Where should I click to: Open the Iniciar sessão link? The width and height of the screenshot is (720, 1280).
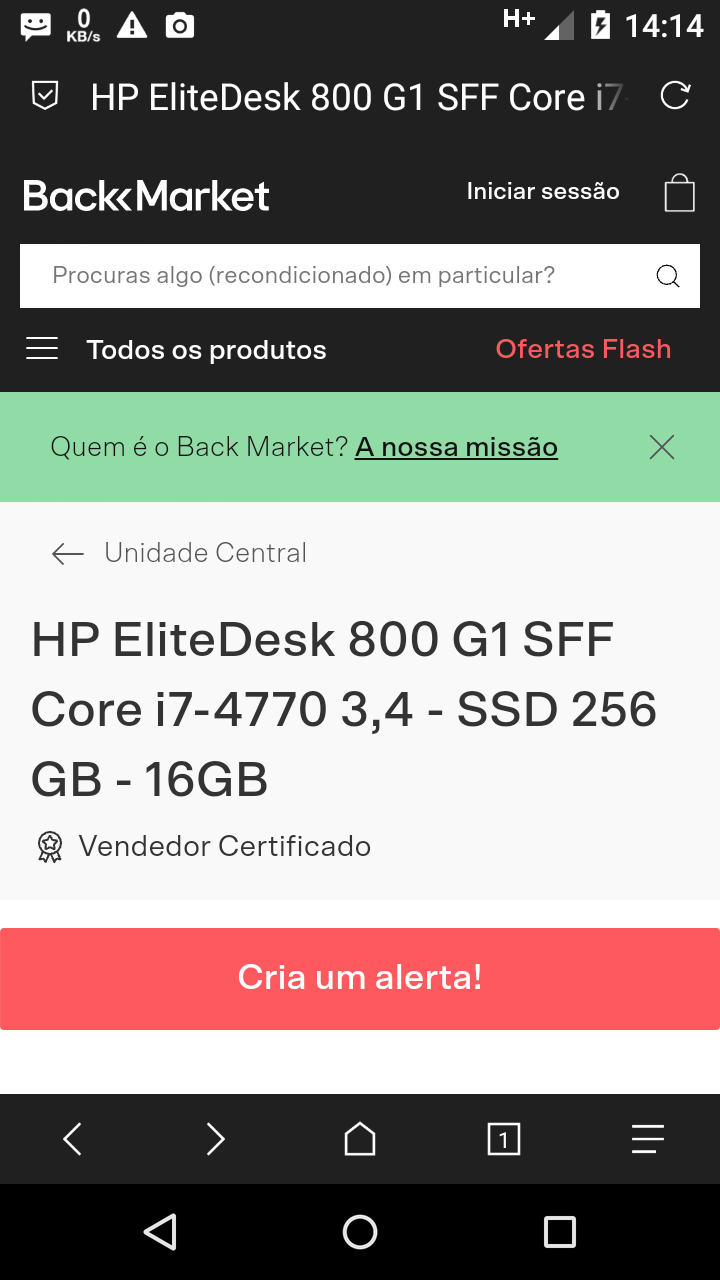coord(543,192)
